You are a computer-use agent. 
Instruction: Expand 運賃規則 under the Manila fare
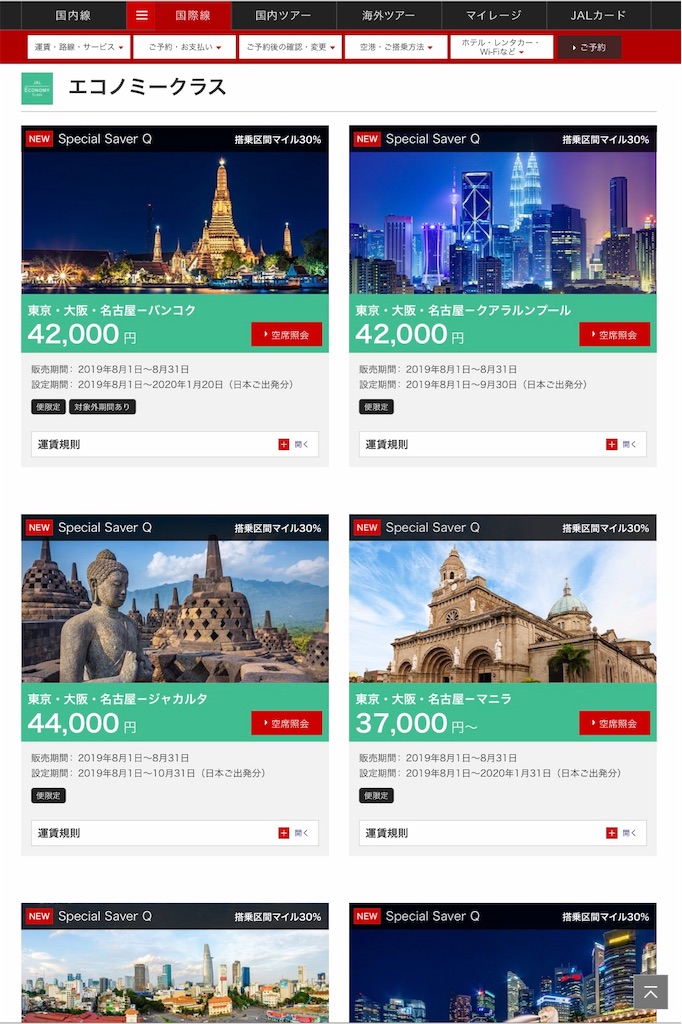503,833
